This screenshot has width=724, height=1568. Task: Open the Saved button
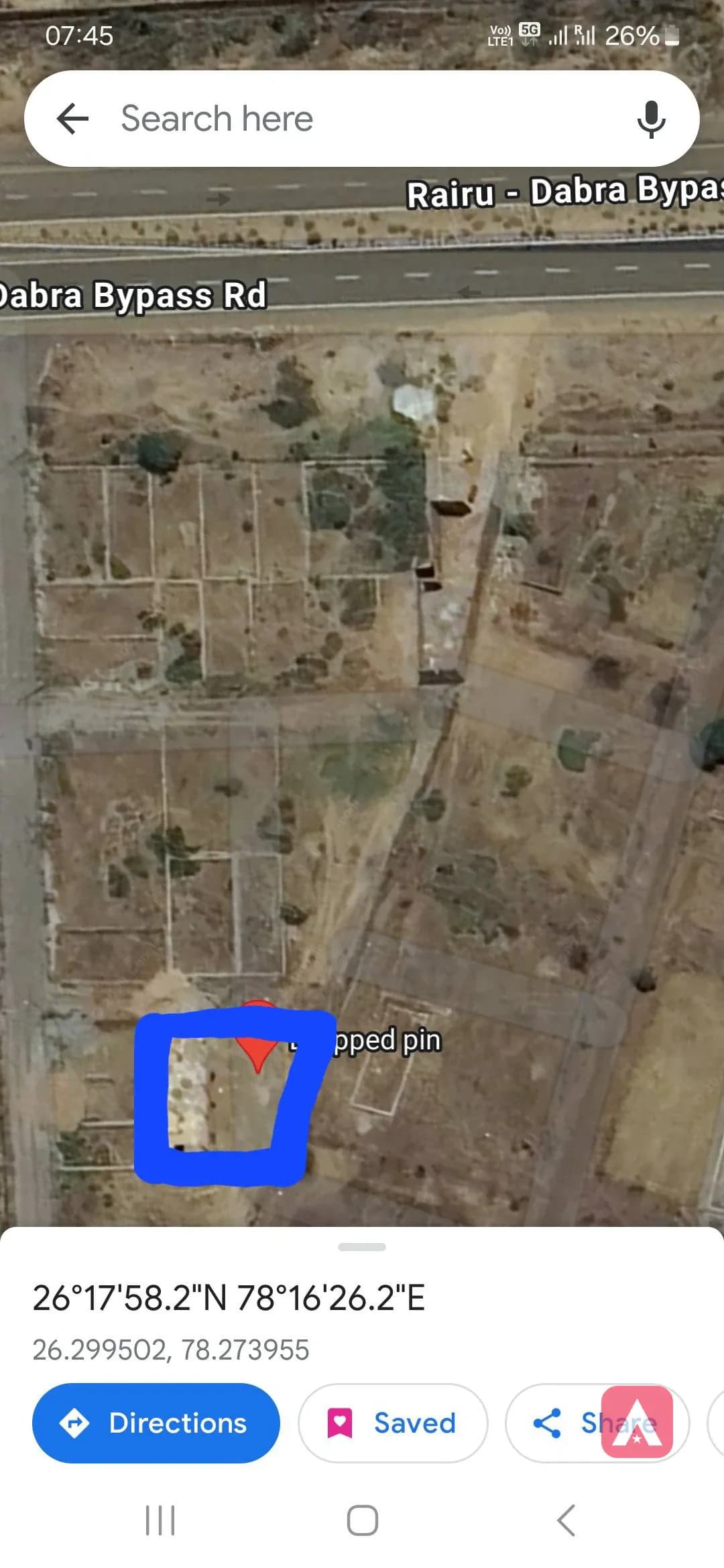(393, 1423)
